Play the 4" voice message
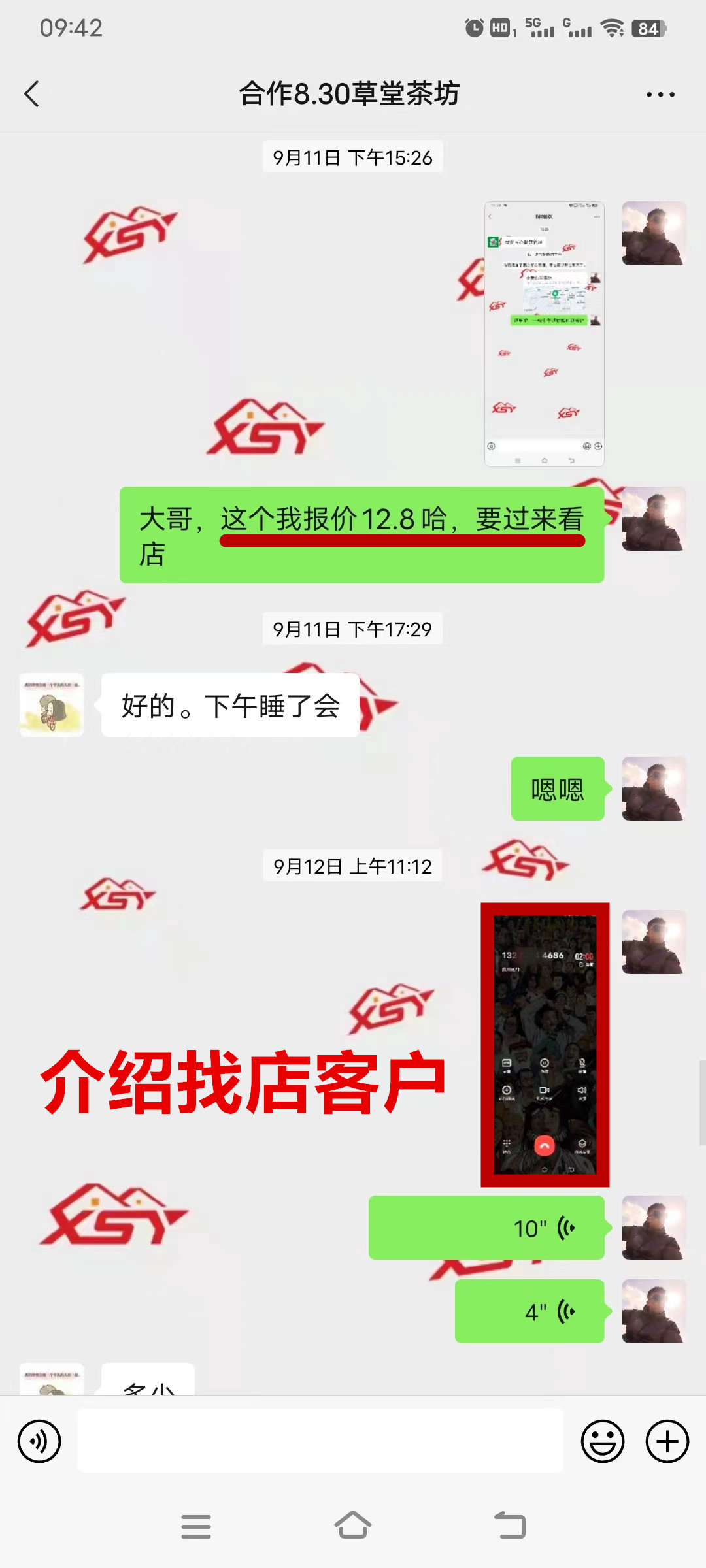Viewport: 706px width, 1568px height. click(529, 1311)
